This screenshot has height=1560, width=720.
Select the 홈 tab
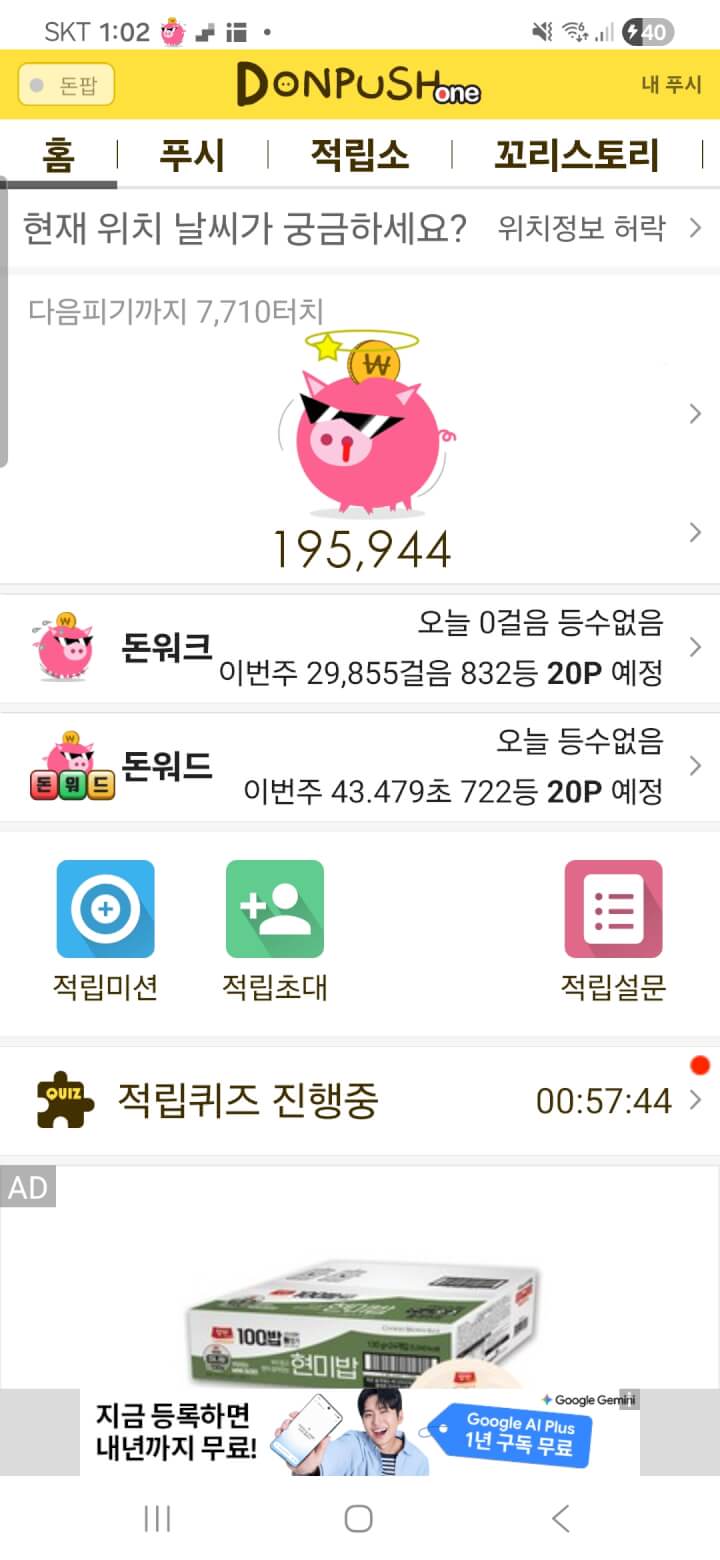[58, 155]
